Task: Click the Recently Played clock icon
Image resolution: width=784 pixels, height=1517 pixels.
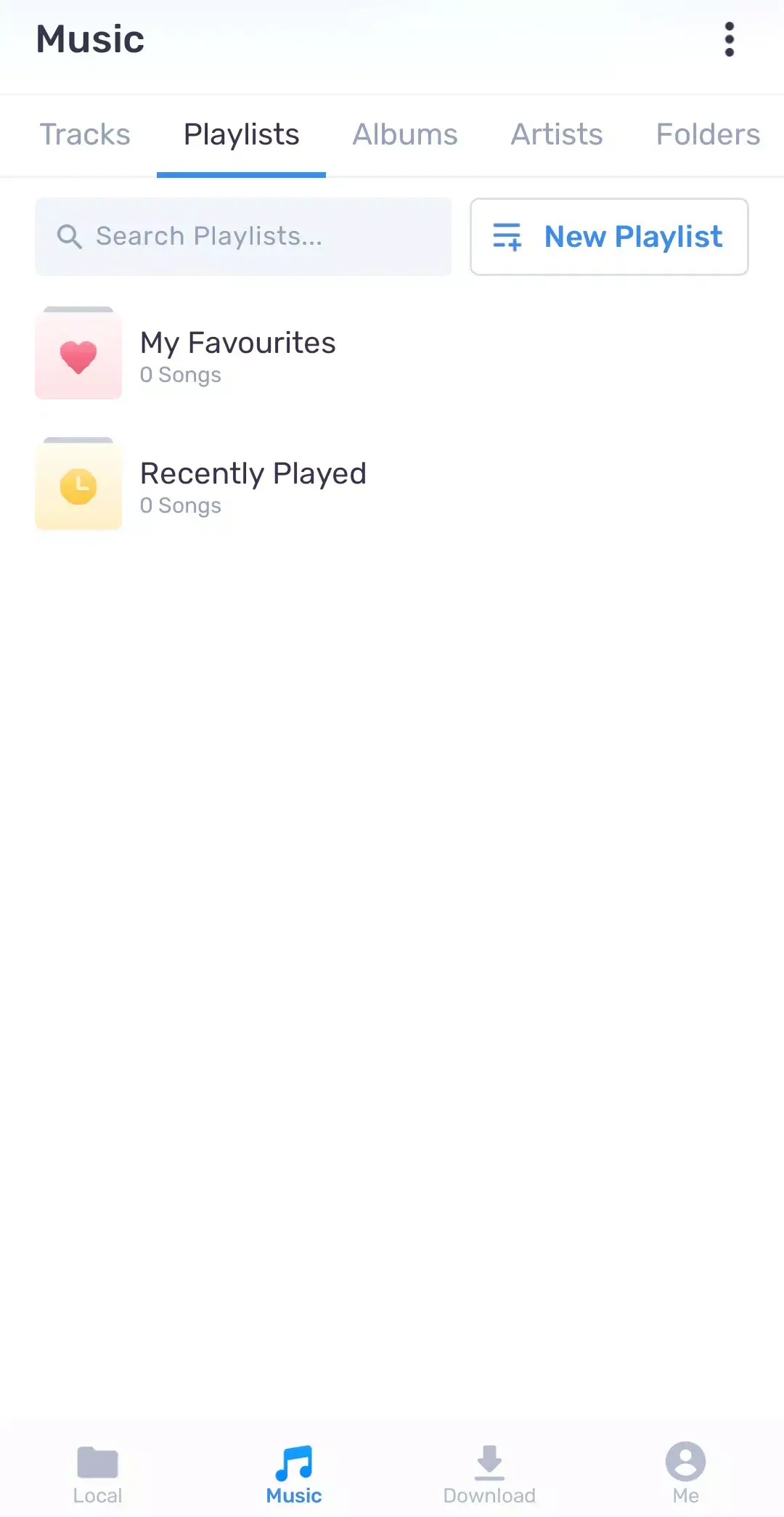Action: click(78, 485)
